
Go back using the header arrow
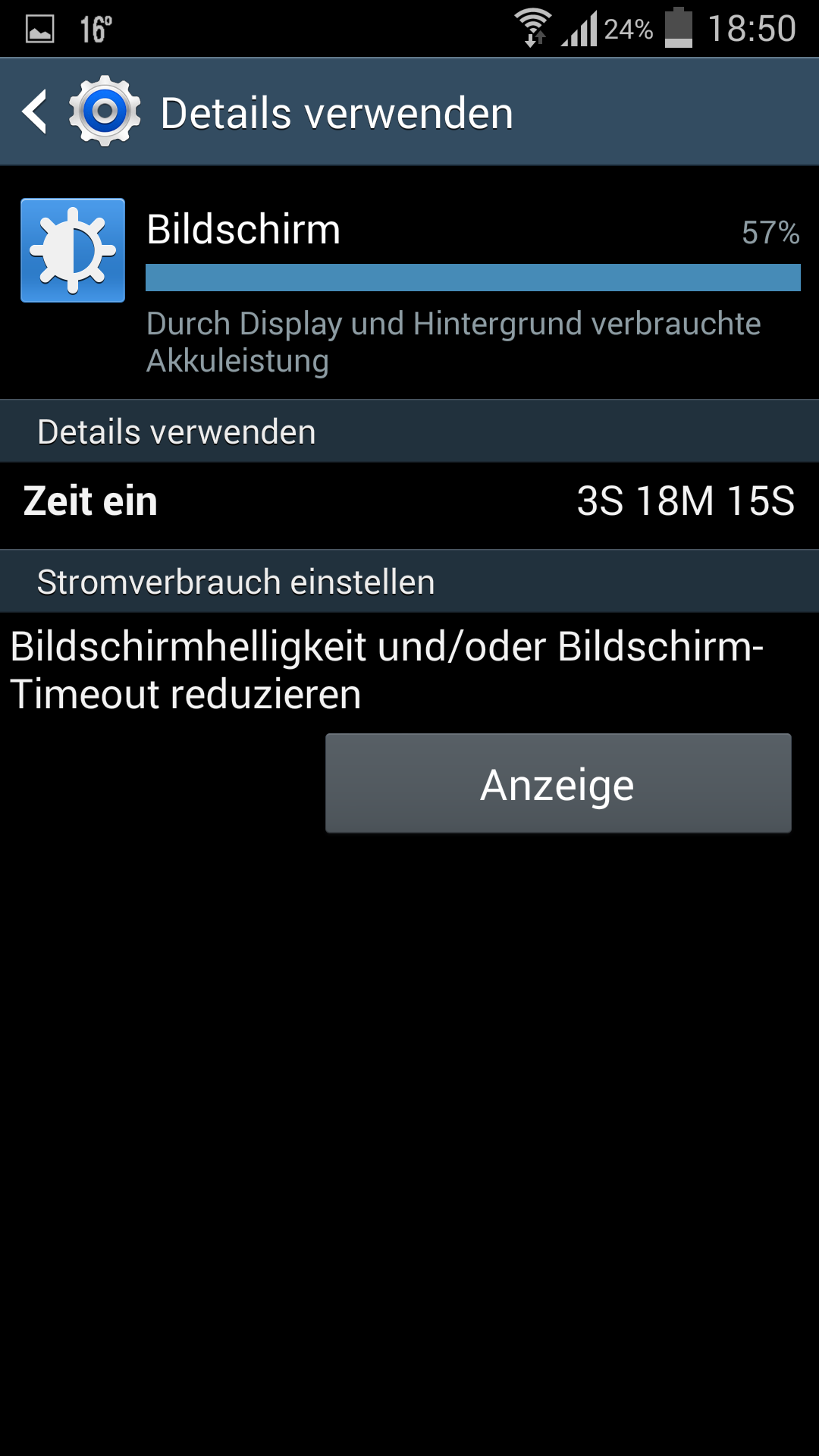coord(35,112)
